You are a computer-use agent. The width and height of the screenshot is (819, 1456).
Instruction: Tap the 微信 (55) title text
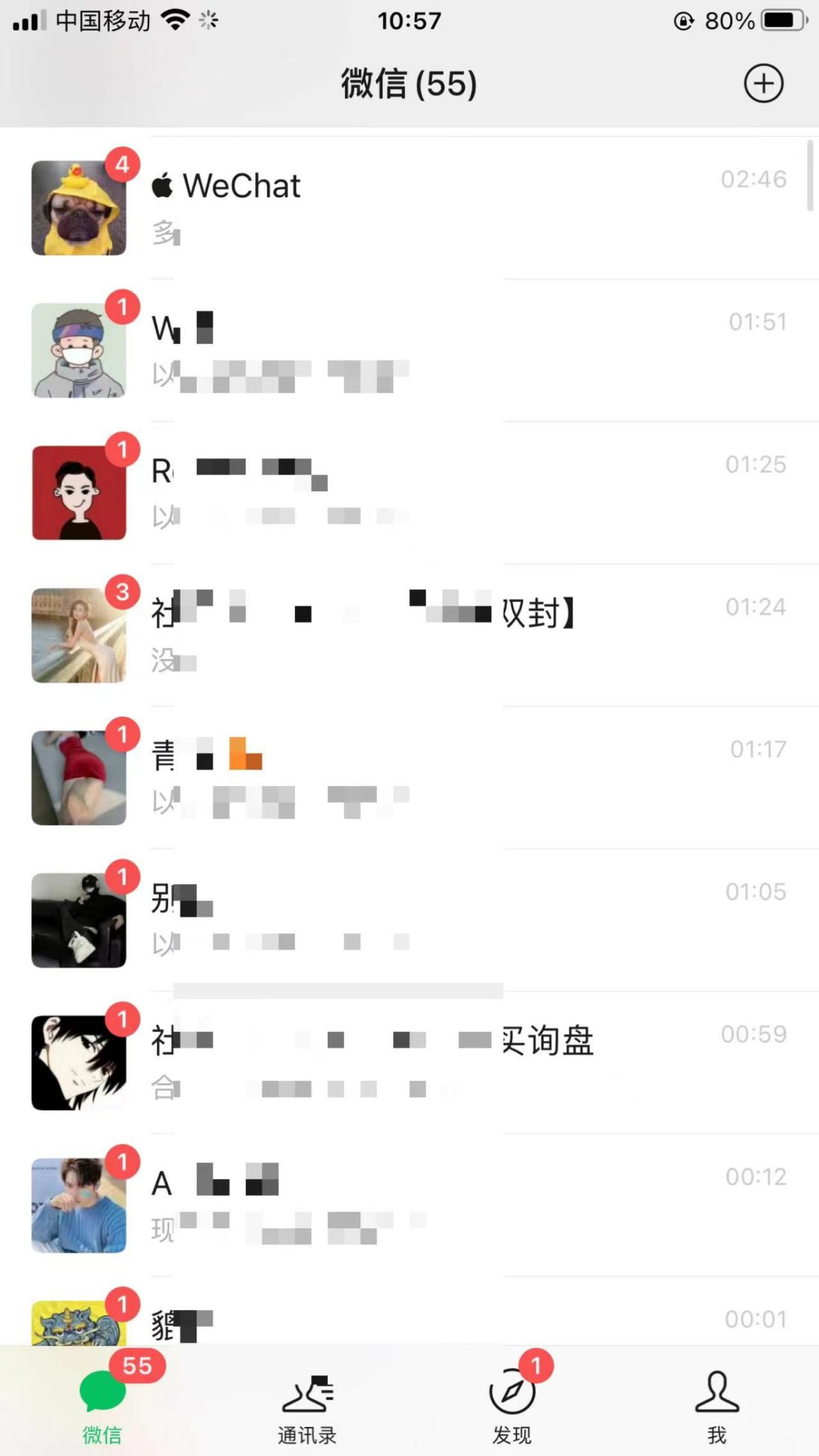(x=409, y=82)
